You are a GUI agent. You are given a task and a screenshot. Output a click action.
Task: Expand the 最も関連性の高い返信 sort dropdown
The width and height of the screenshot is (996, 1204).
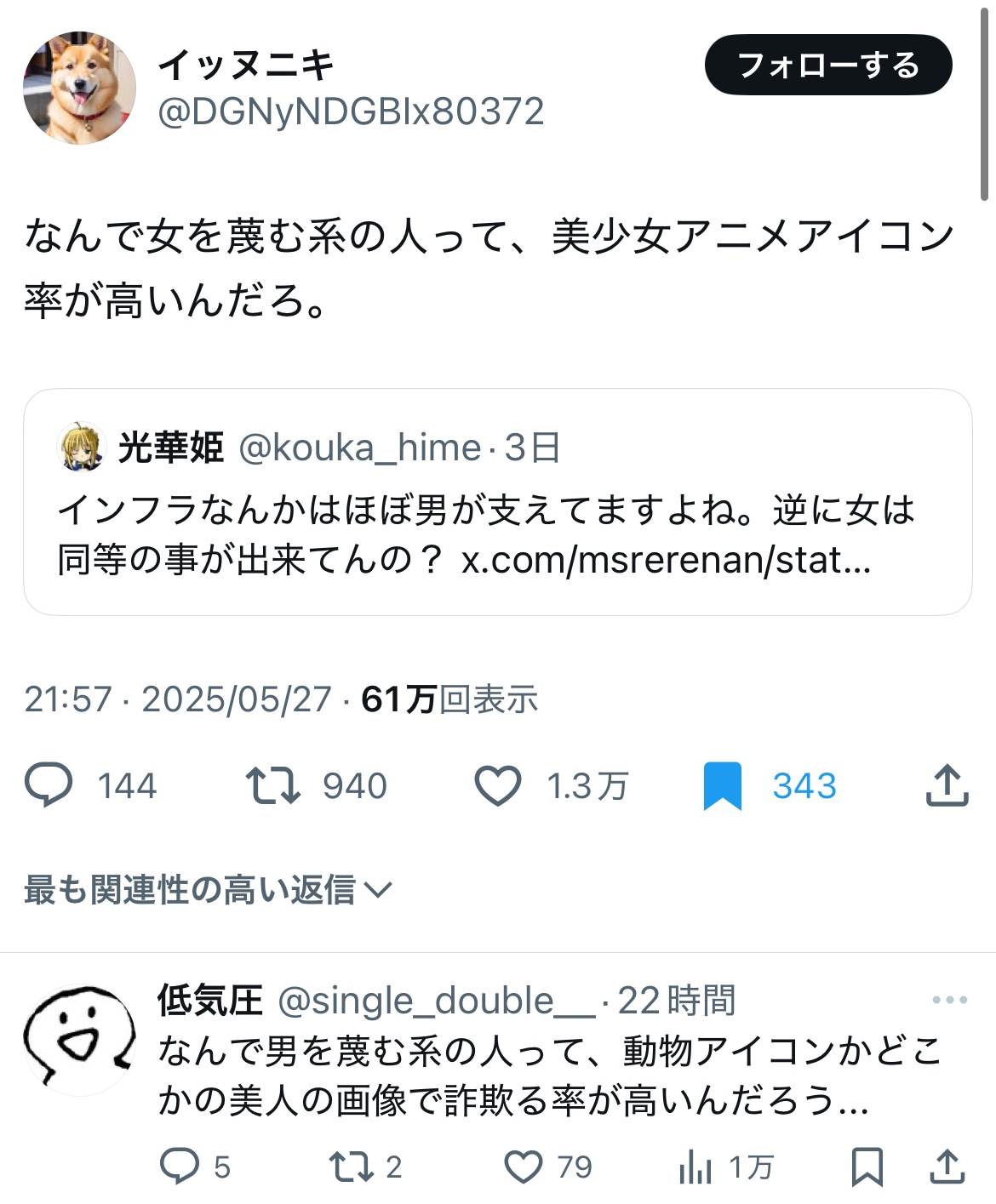point(208,890)
